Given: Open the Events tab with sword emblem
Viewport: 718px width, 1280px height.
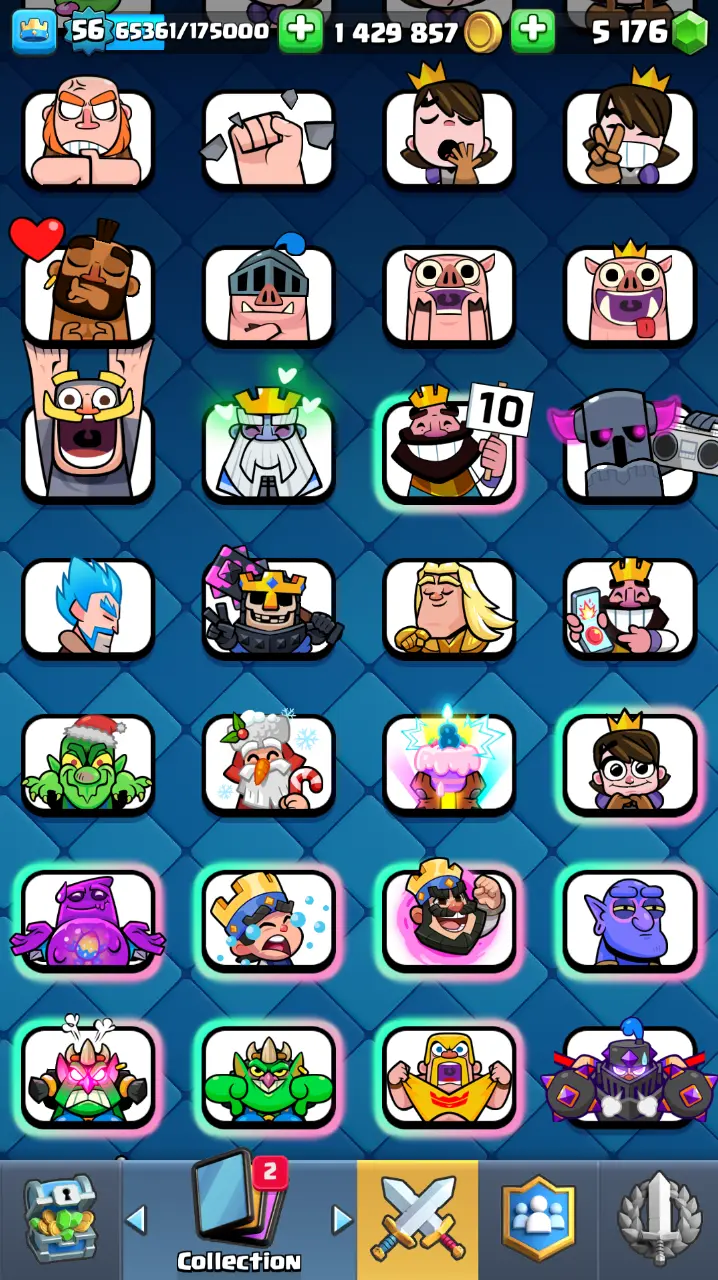Looking at the screenshot, I should (x=657, y=1219).
